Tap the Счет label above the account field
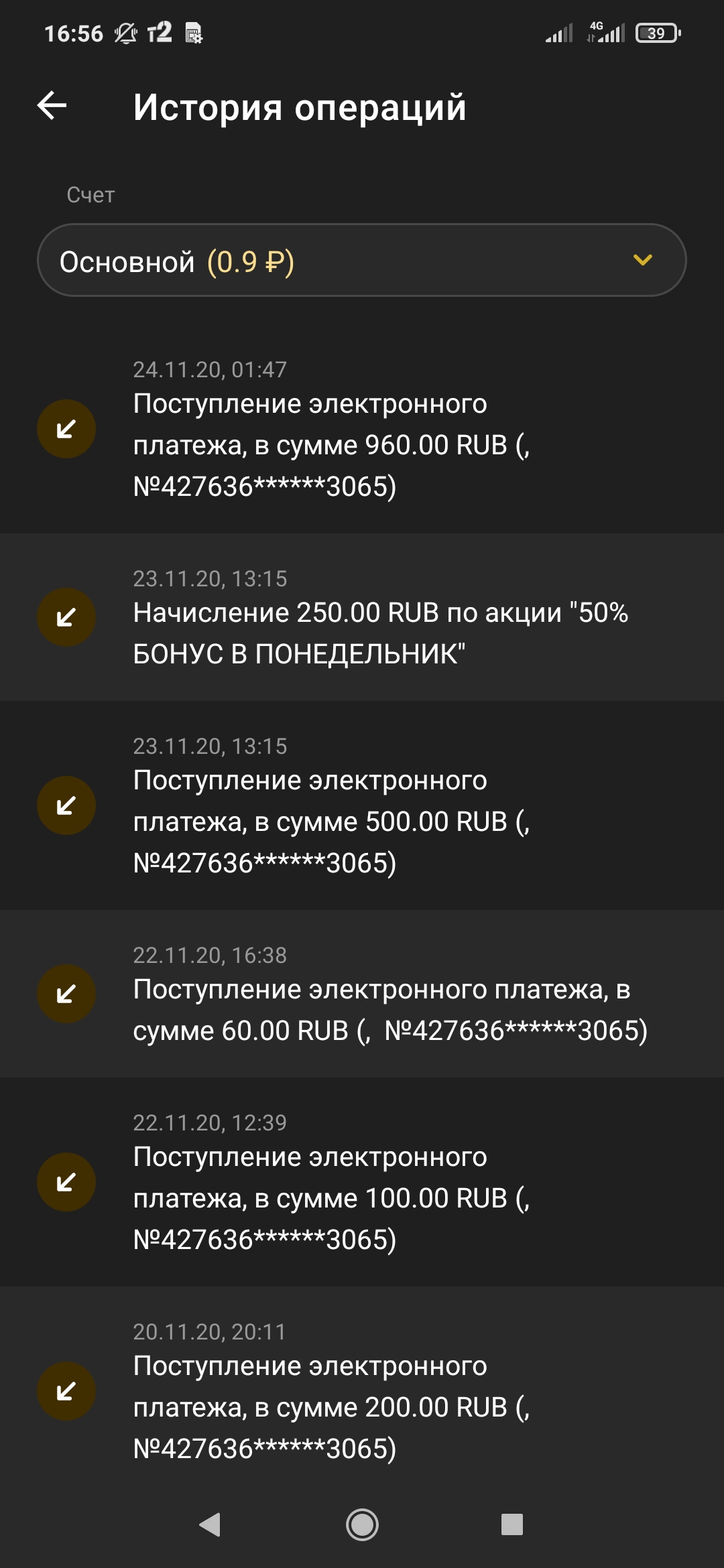724x1568 pixels. click(x=90, y=195)
